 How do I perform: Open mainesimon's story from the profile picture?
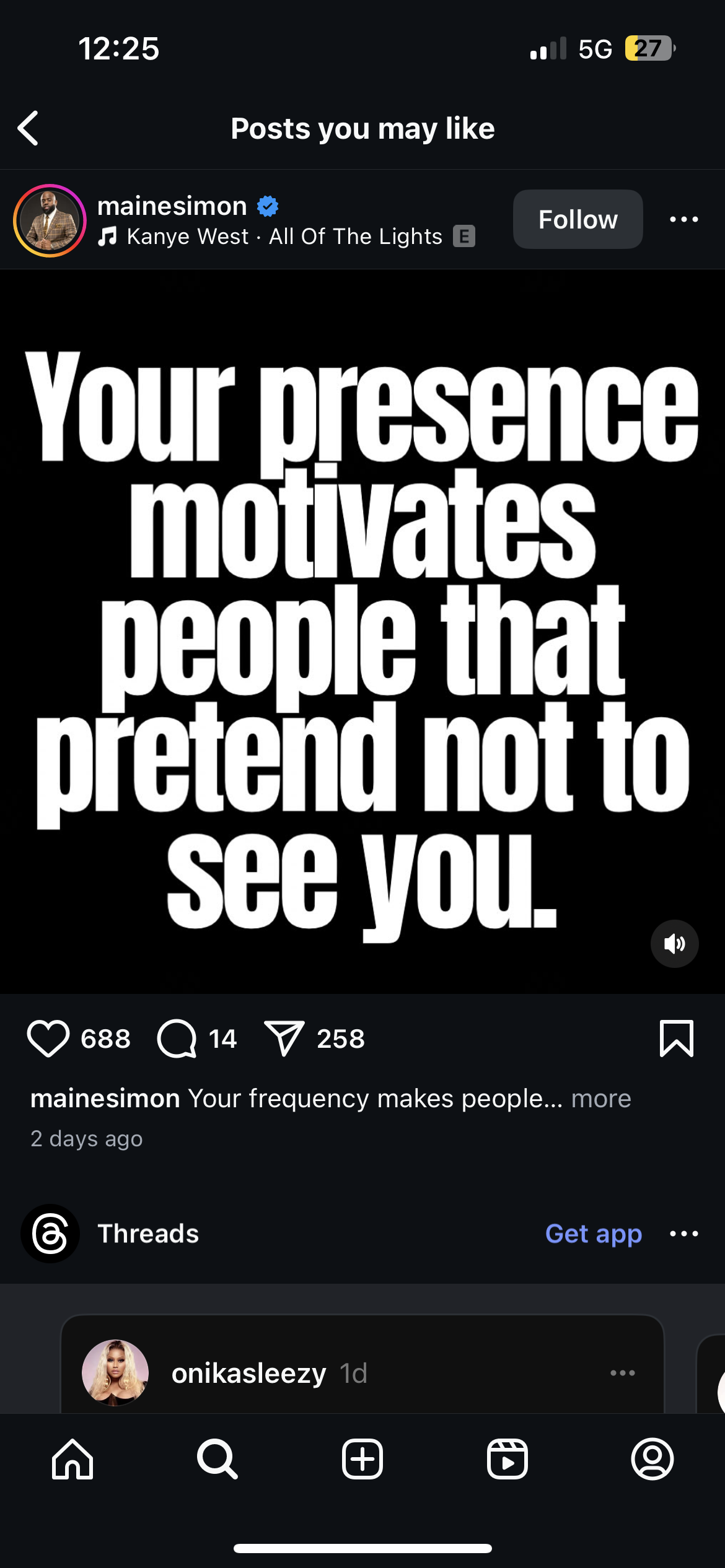(50, 220)
